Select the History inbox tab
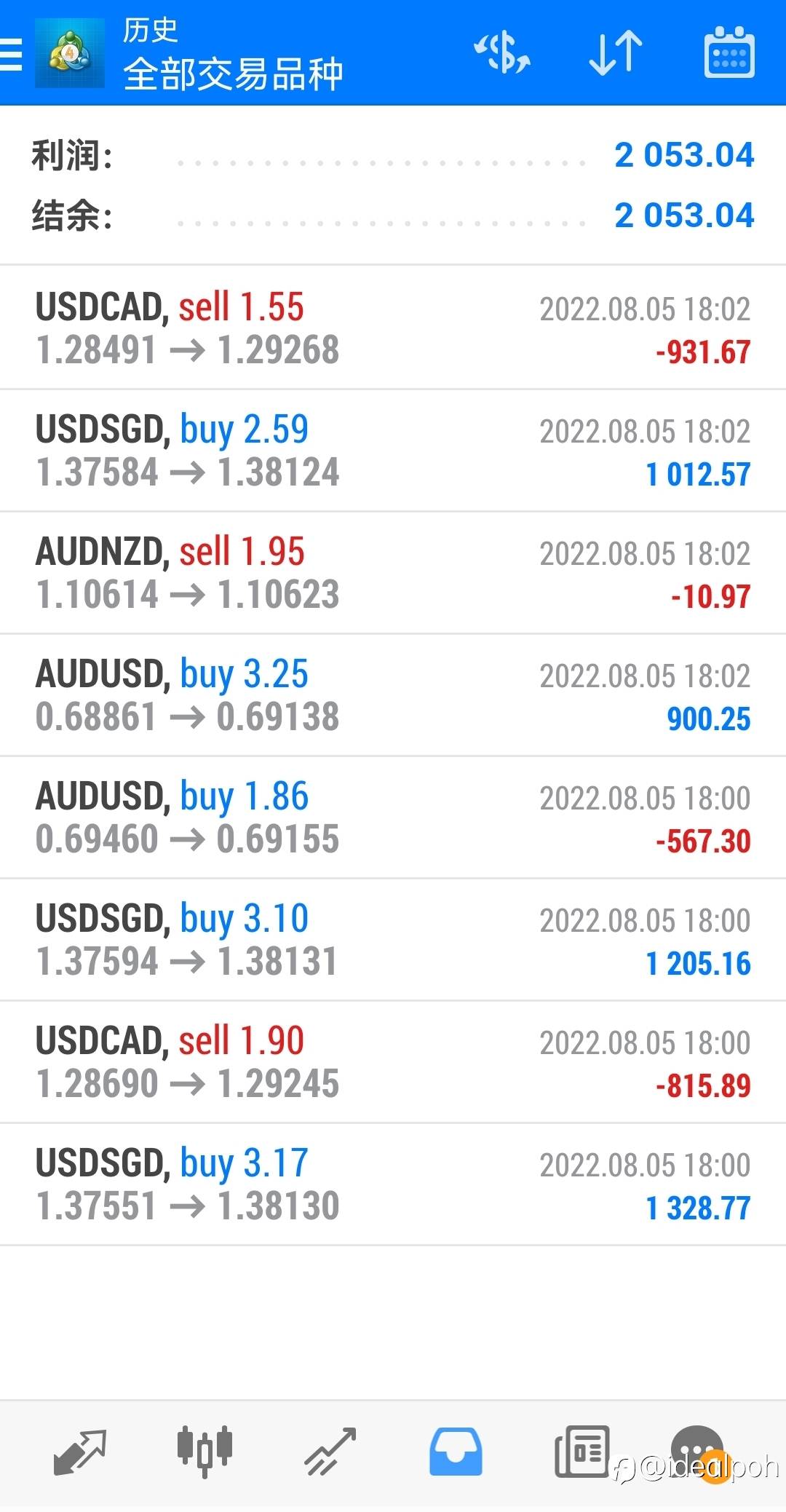Viewport: 786px width, 1512px height. [x=456, y=1452]
